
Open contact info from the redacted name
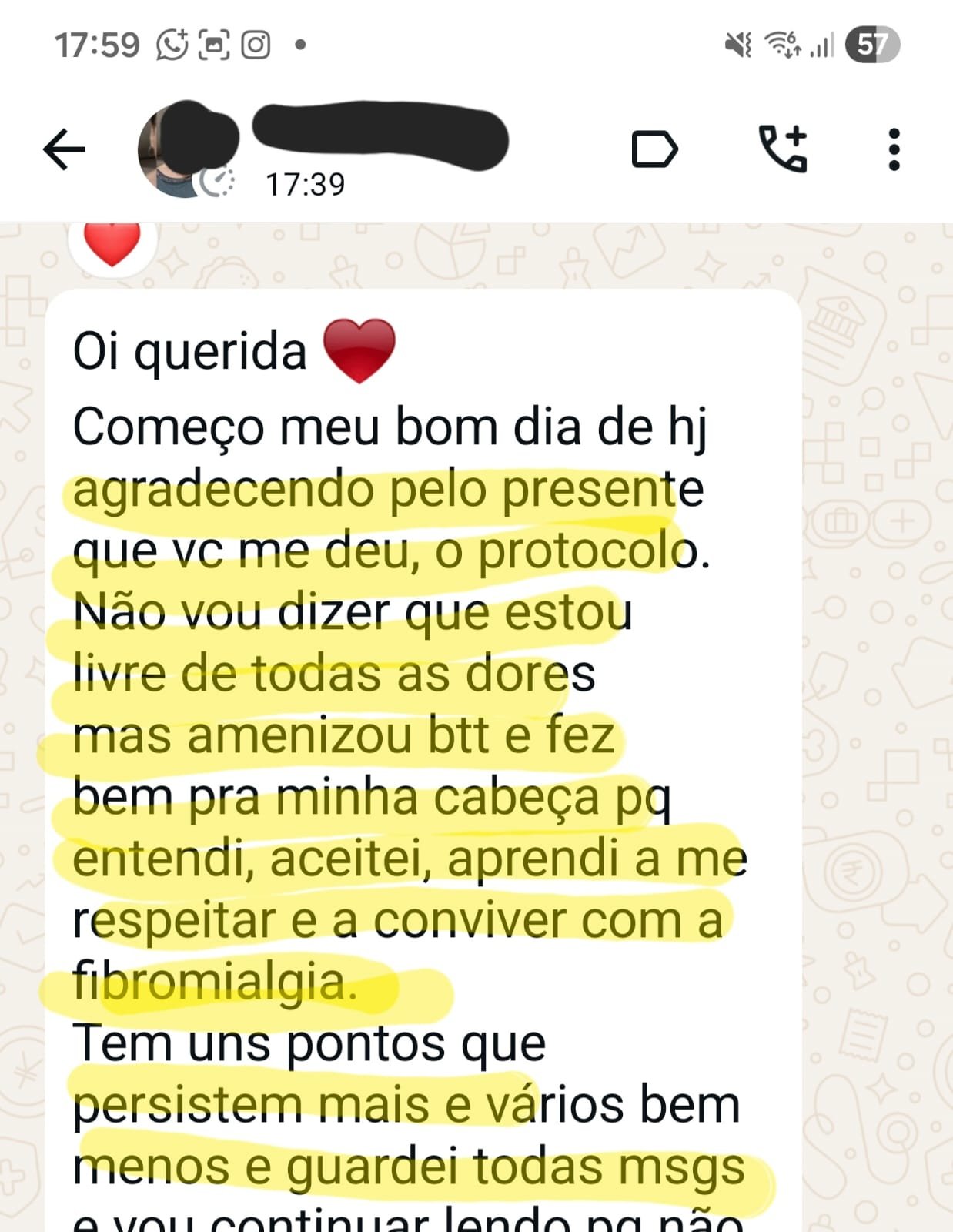click(x=380, y=136)
